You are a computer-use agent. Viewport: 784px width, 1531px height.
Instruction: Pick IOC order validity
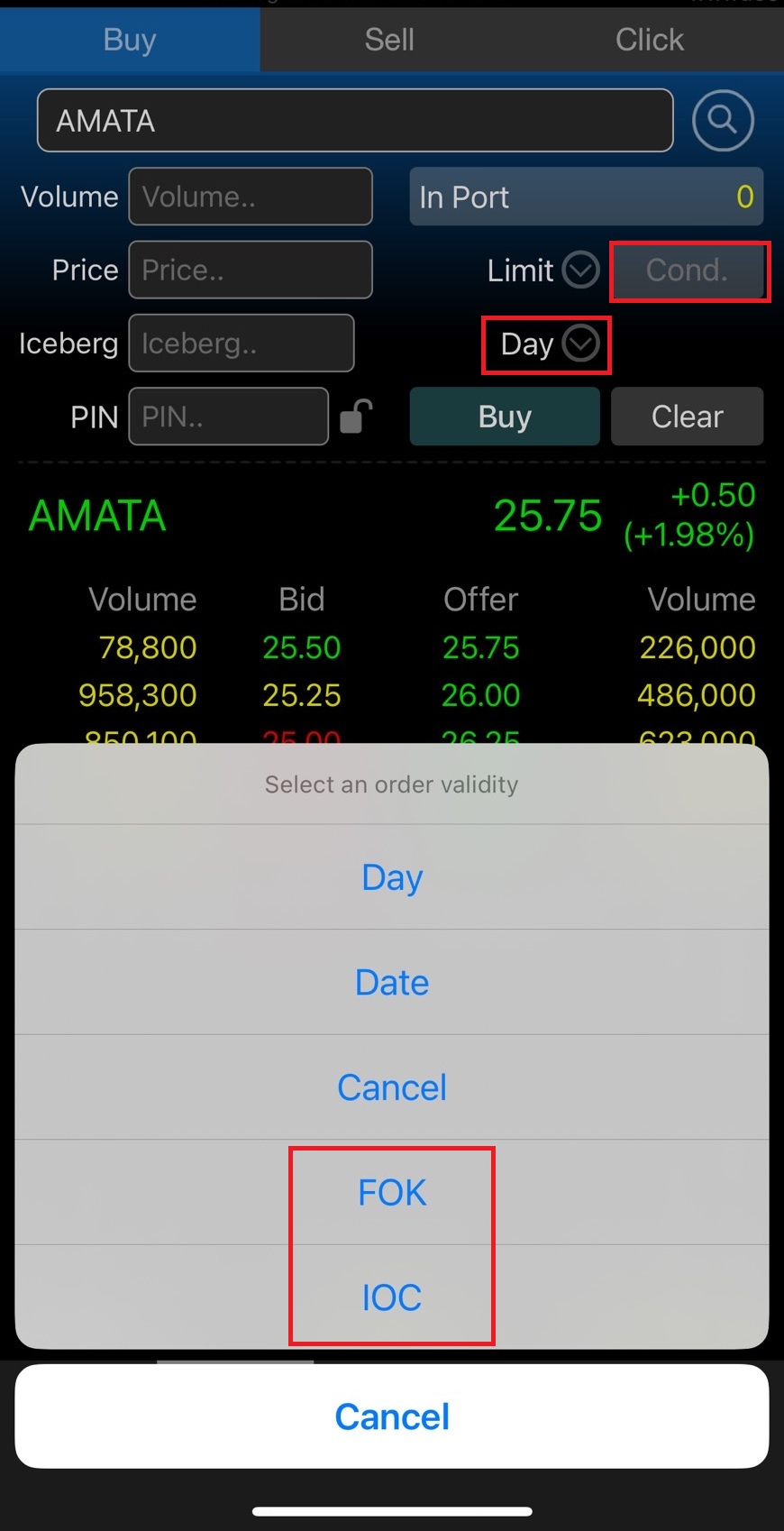[x=392, y=1297]
